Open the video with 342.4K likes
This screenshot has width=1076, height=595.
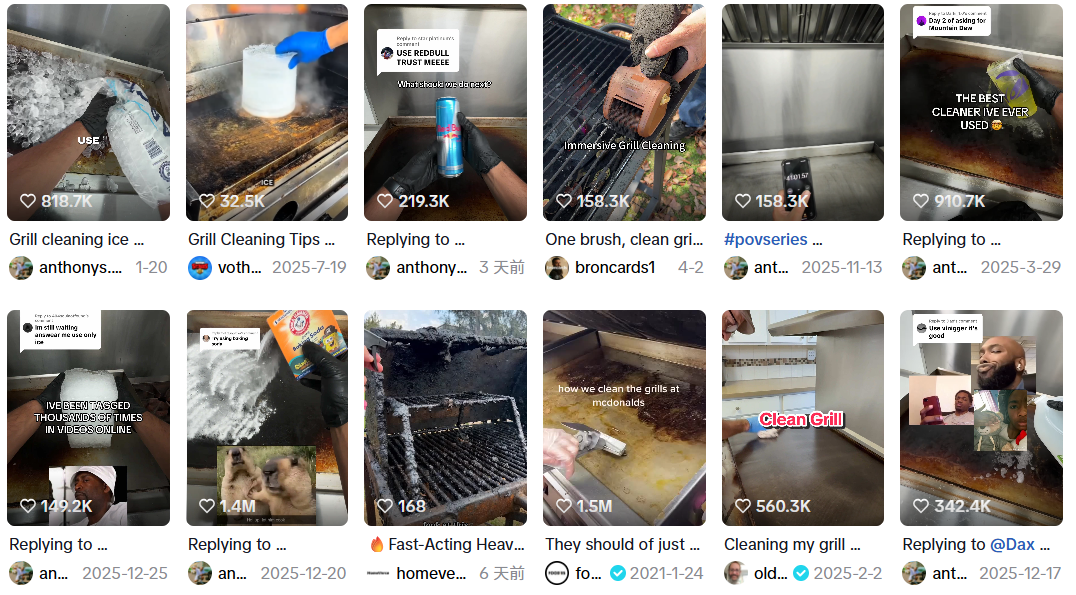click(981, 417)
